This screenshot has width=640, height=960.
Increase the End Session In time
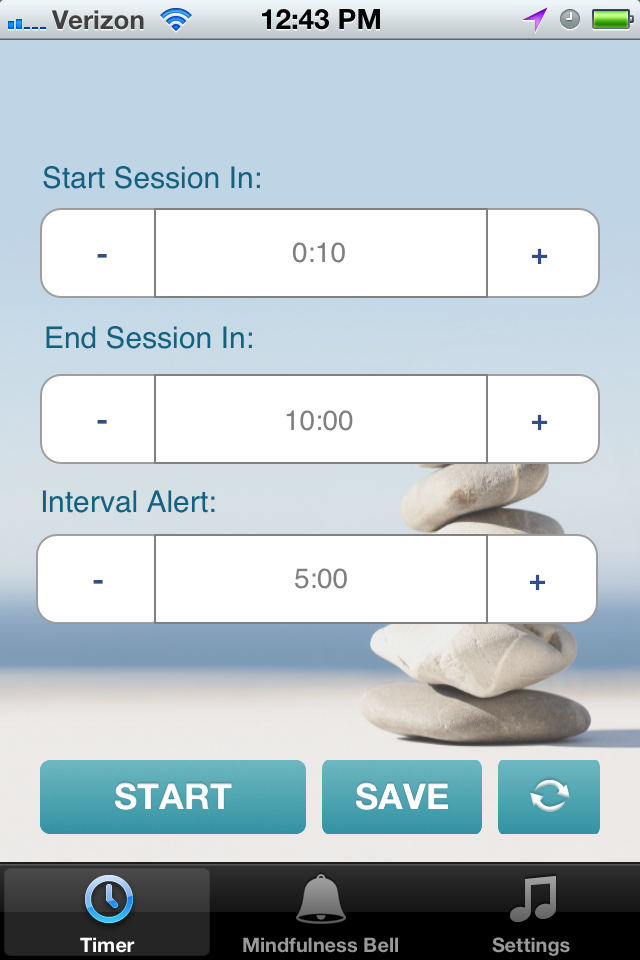tap(541, 420)
